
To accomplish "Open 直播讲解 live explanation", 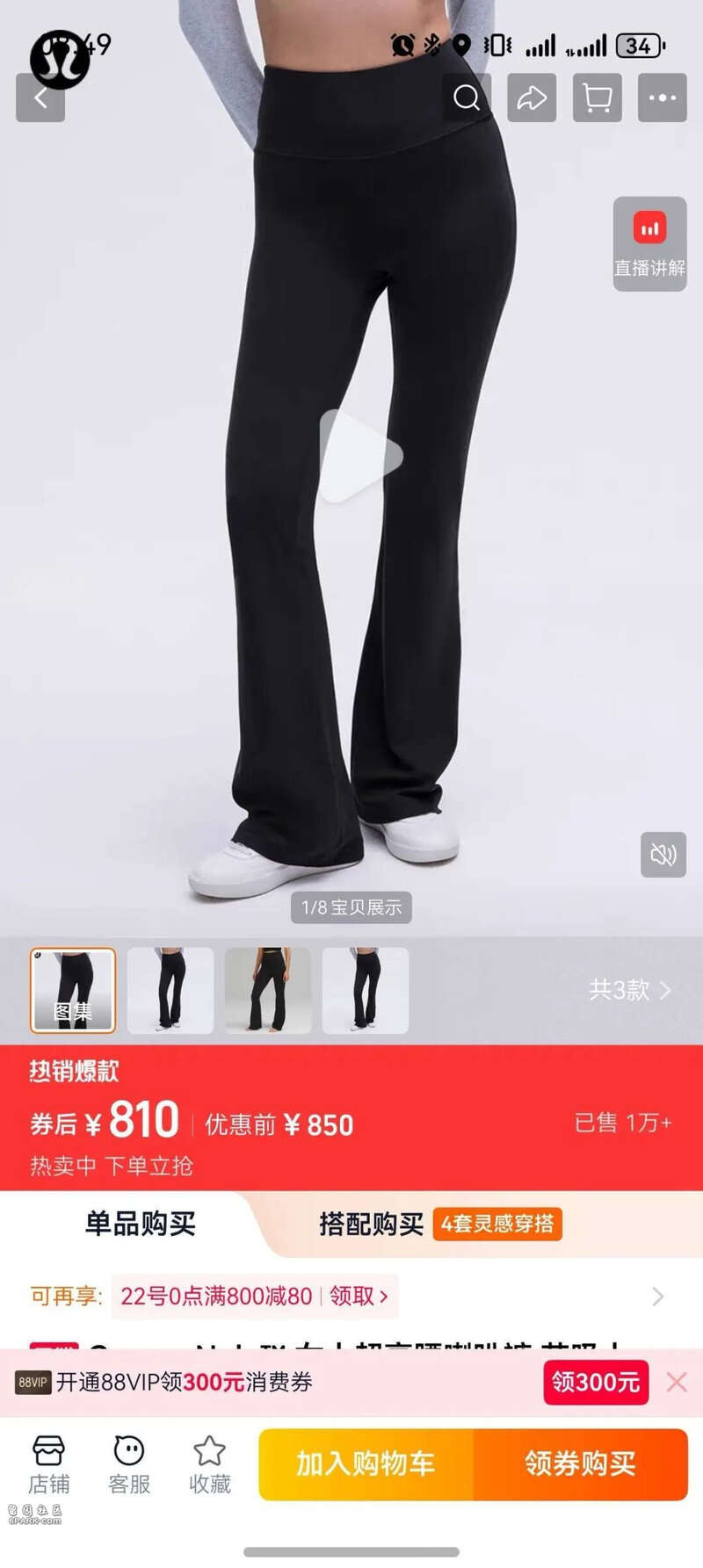I will tap(649, 243).
